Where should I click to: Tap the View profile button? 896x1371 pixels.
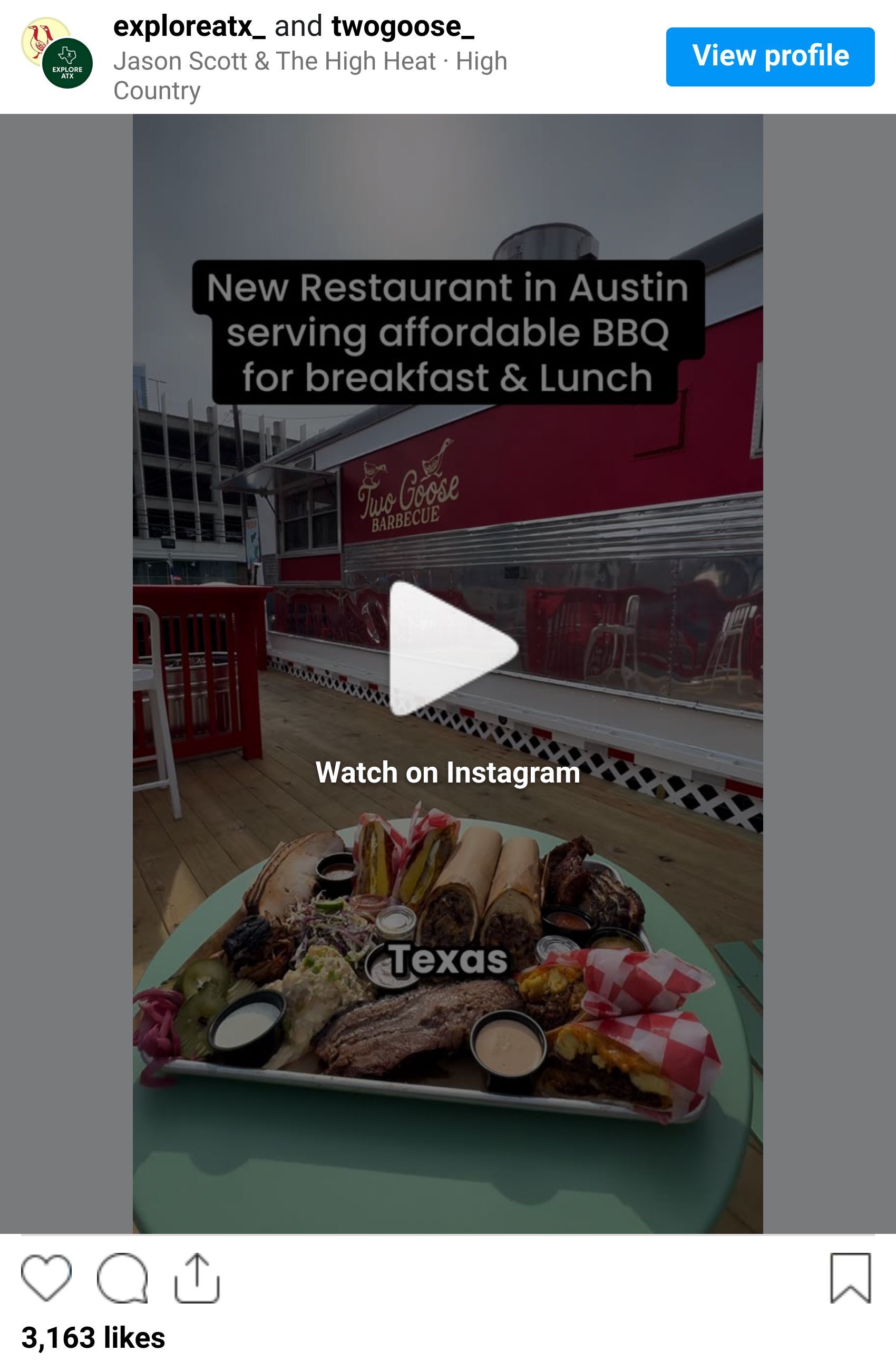770,56
